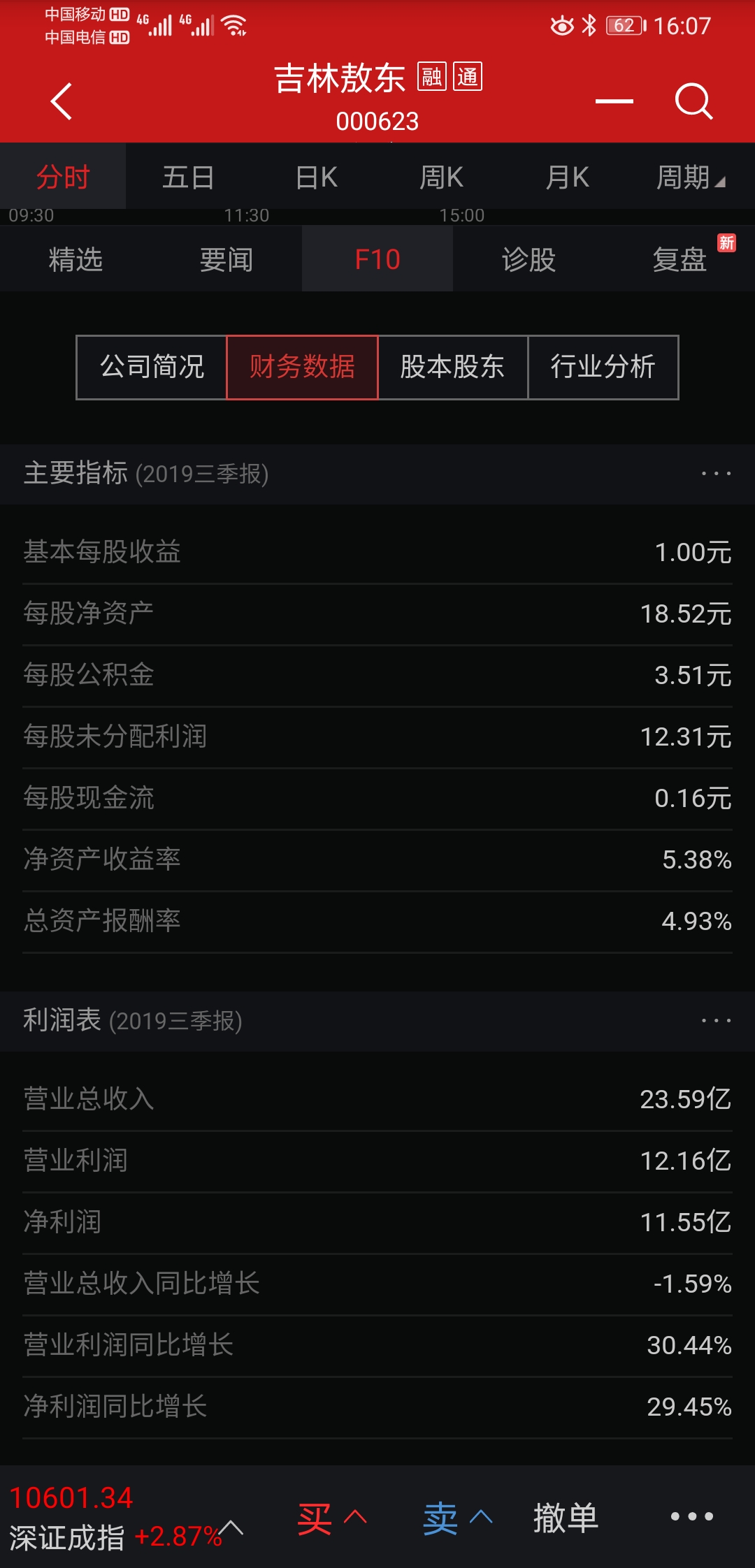This screenshot has height=1568, width=755.
Task: Switch to the 周K chart tab
Action: [x=441, y=177]
